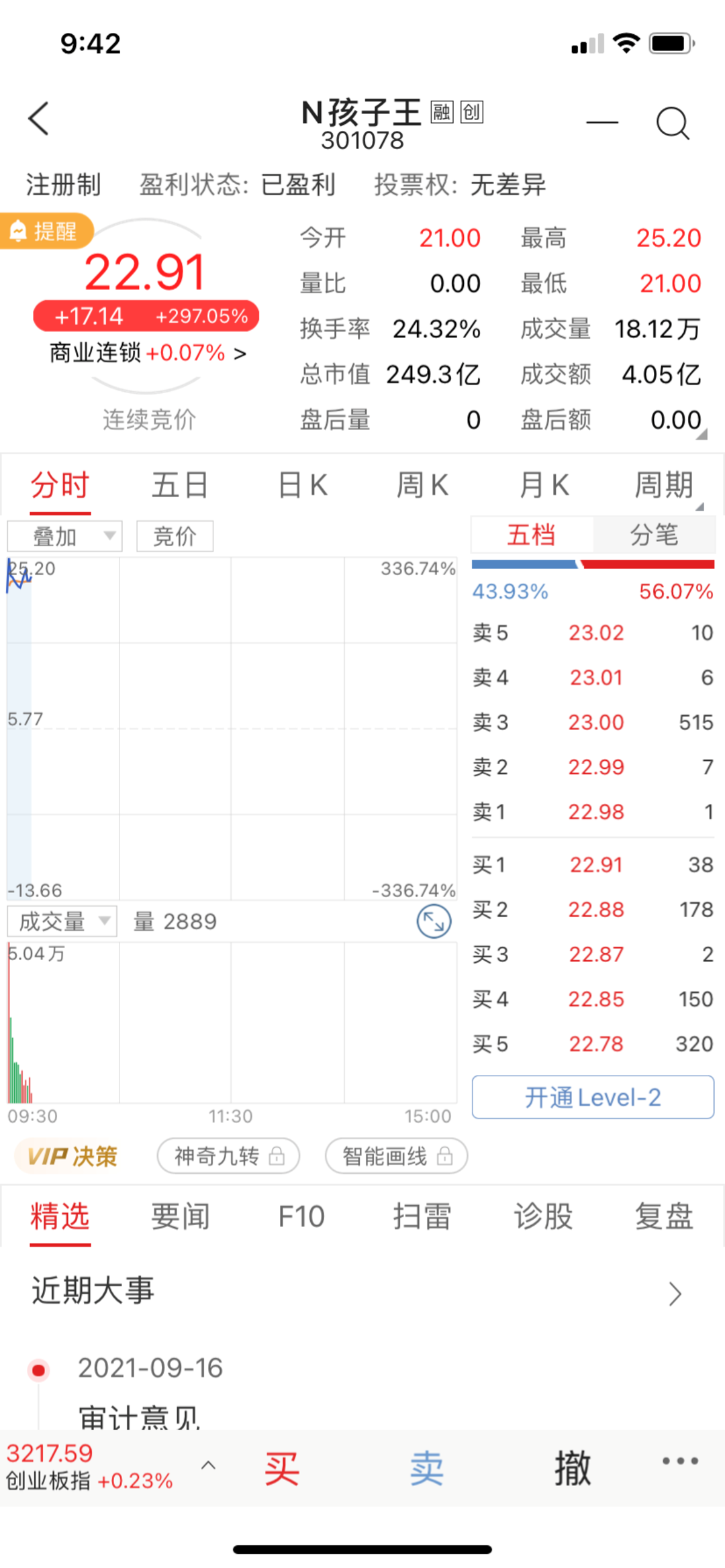Image resolution: width=725 pixels, height=1568 pixels.
Task: Switch to the 分笔 tick tab
Action: [654, 535]
